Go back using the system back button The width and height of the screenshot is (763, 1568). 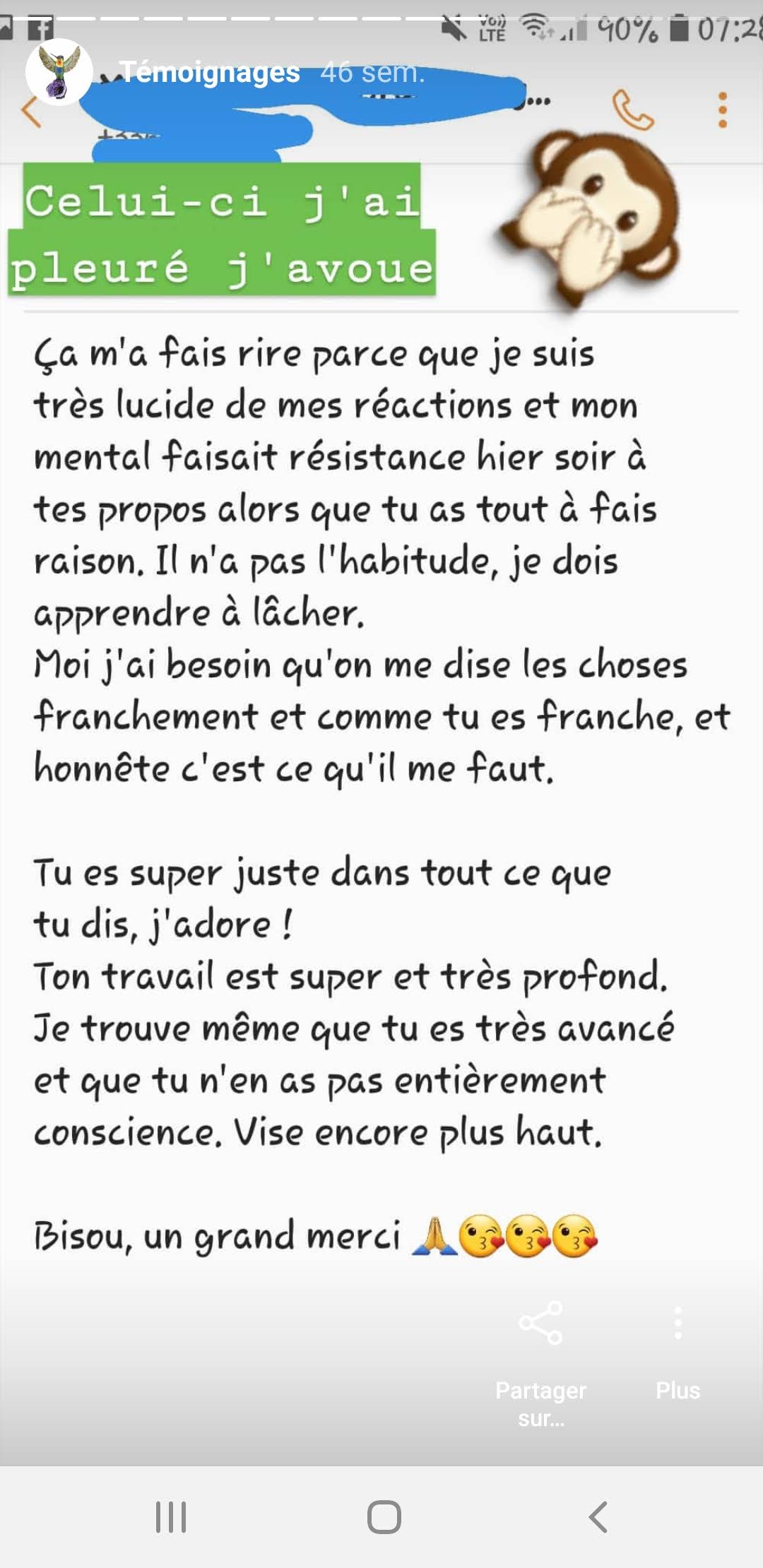click(598, 1516)
